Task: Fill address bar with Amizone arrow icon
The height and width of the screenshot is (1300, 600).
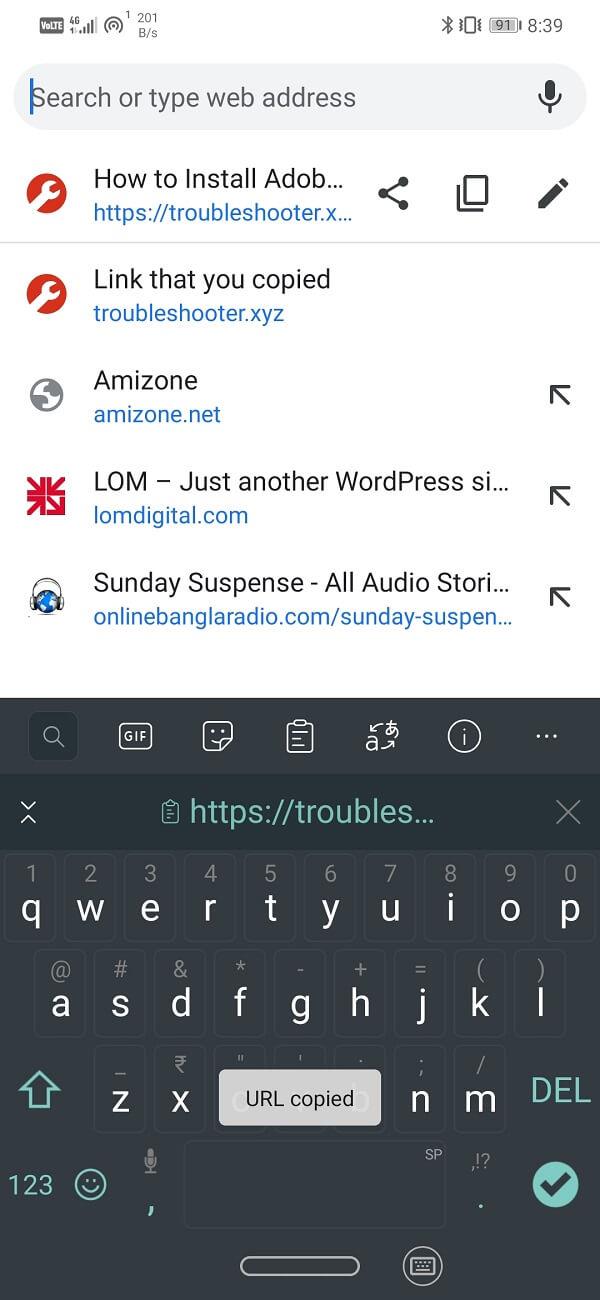Action: [560, 395]
